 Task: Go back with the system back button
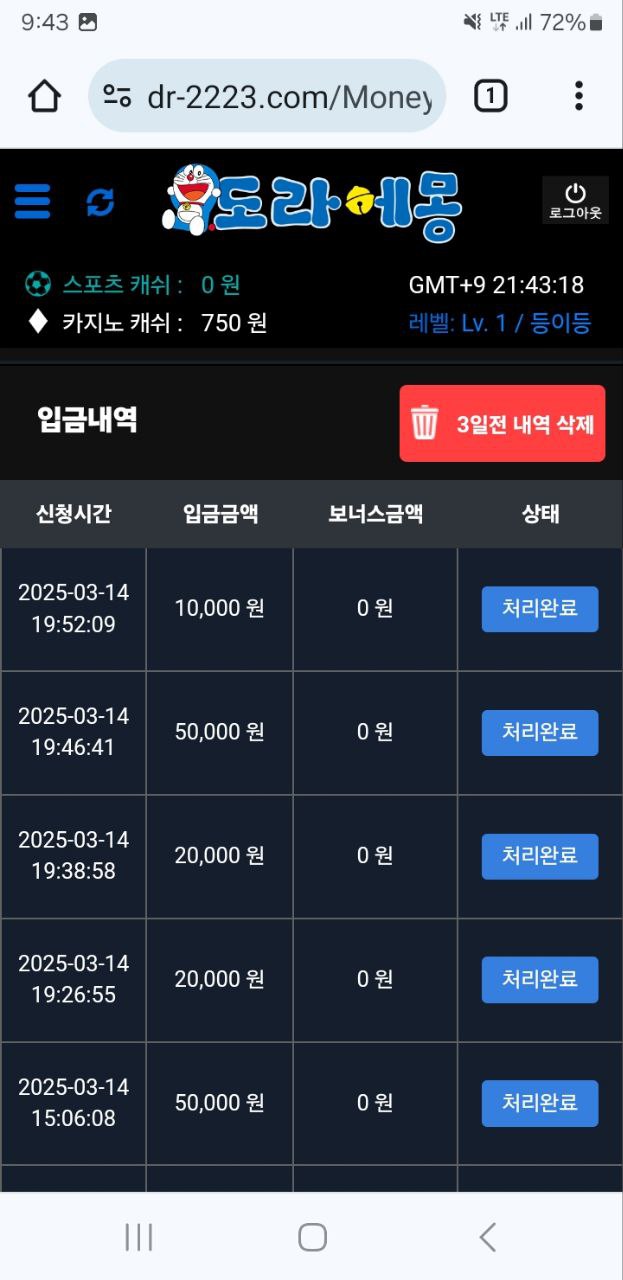coord(487,1237)
